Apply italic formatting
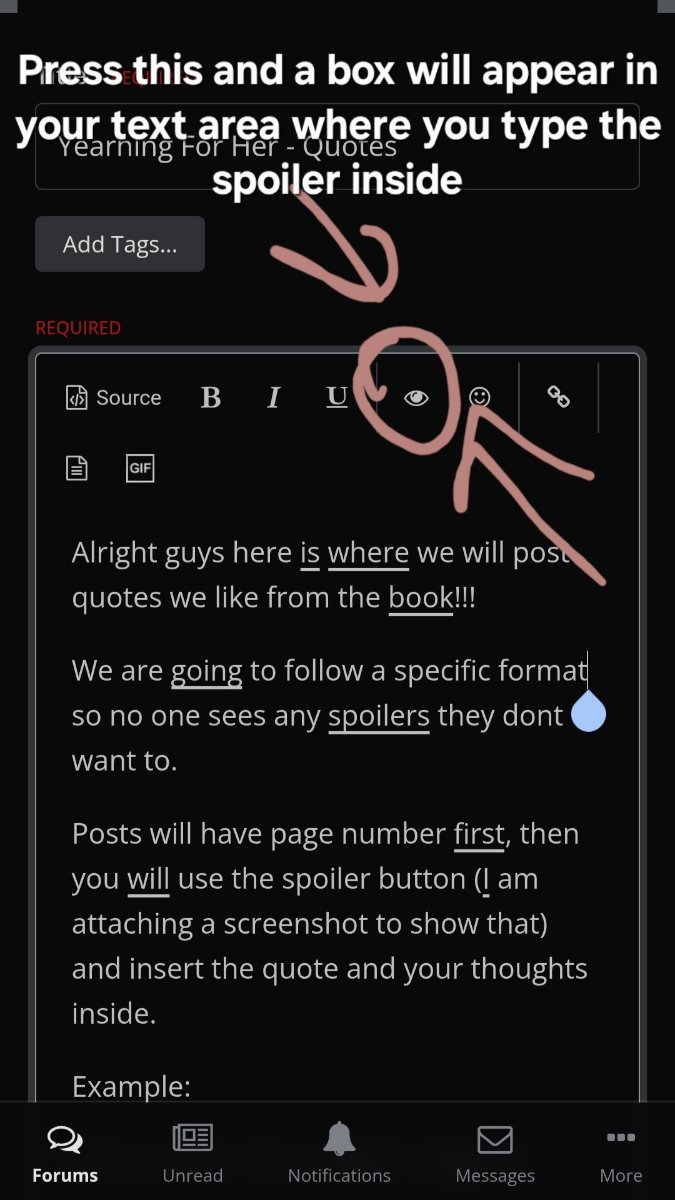This screenshot has width=675, height=1200. 273,398
